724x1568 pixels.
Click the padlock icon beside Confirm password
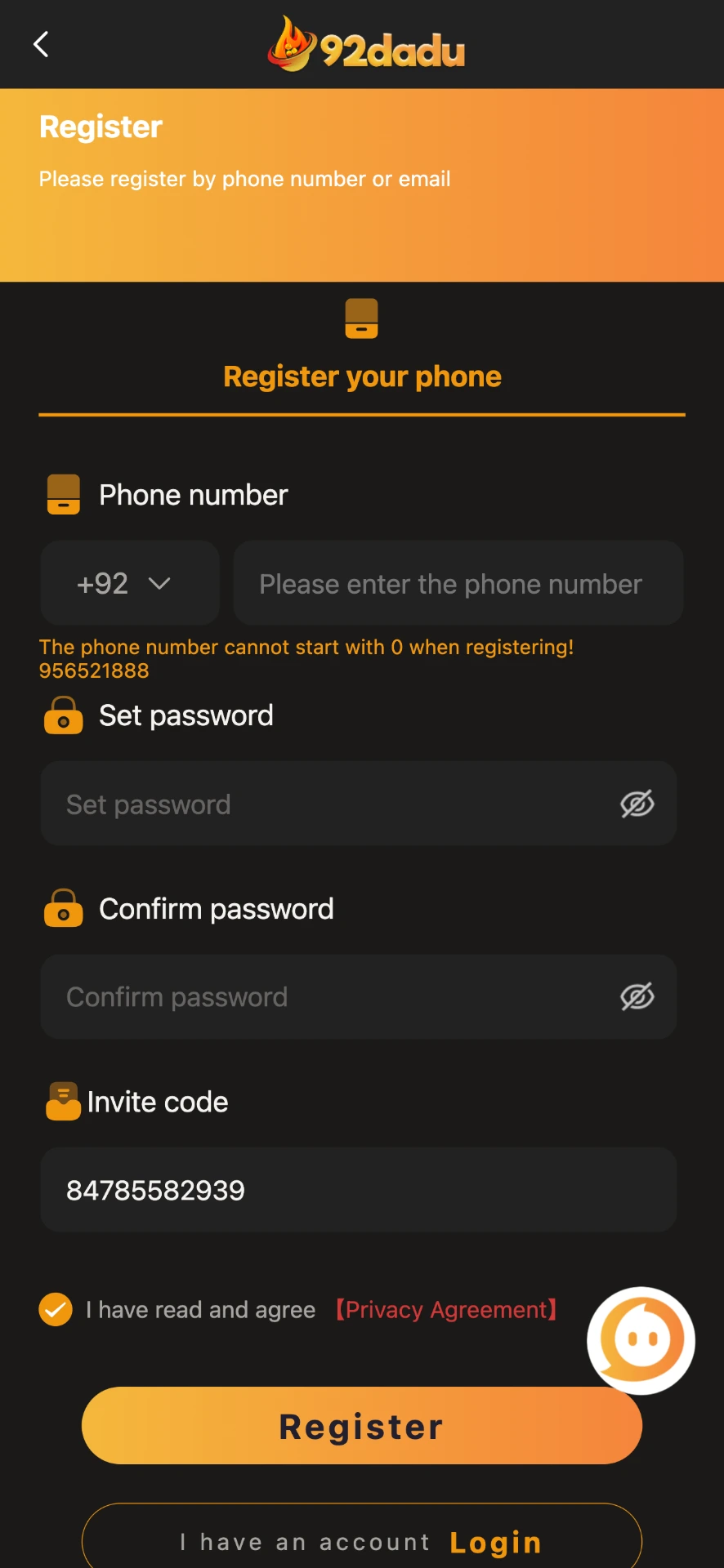tap(63, 907)
